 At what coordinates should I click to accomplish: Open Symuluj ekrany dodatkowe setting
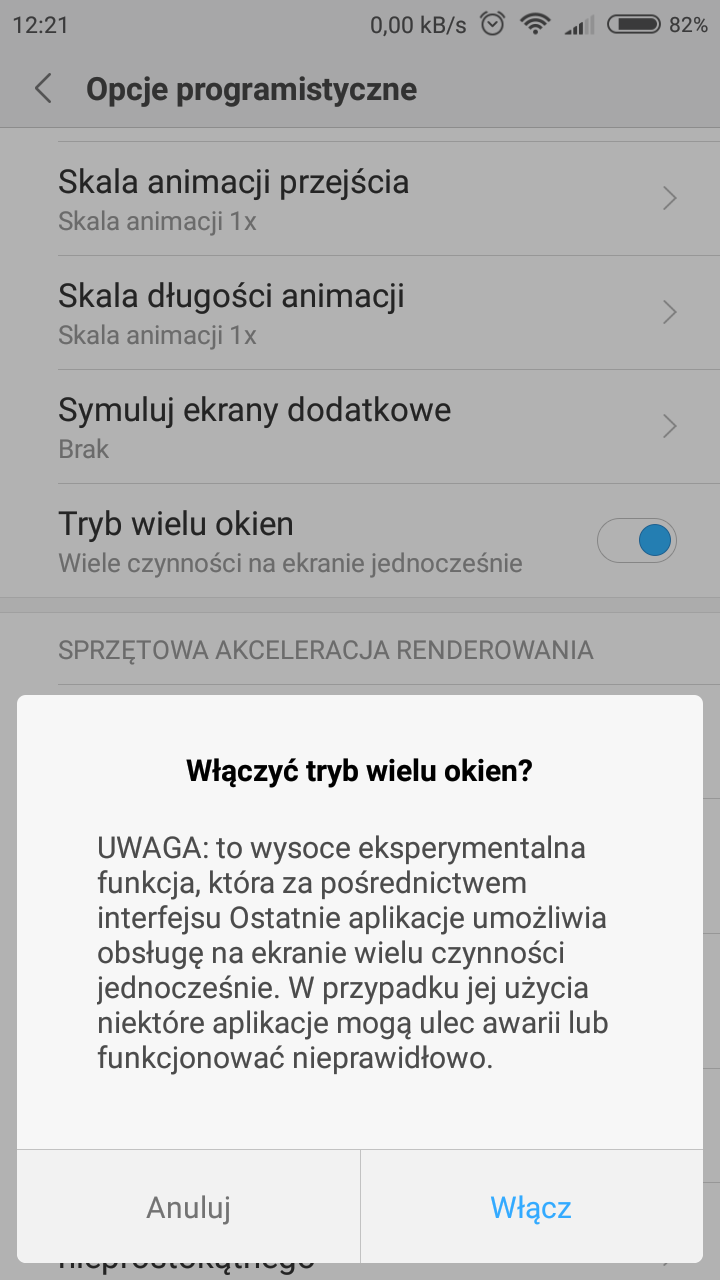(360, 427)
